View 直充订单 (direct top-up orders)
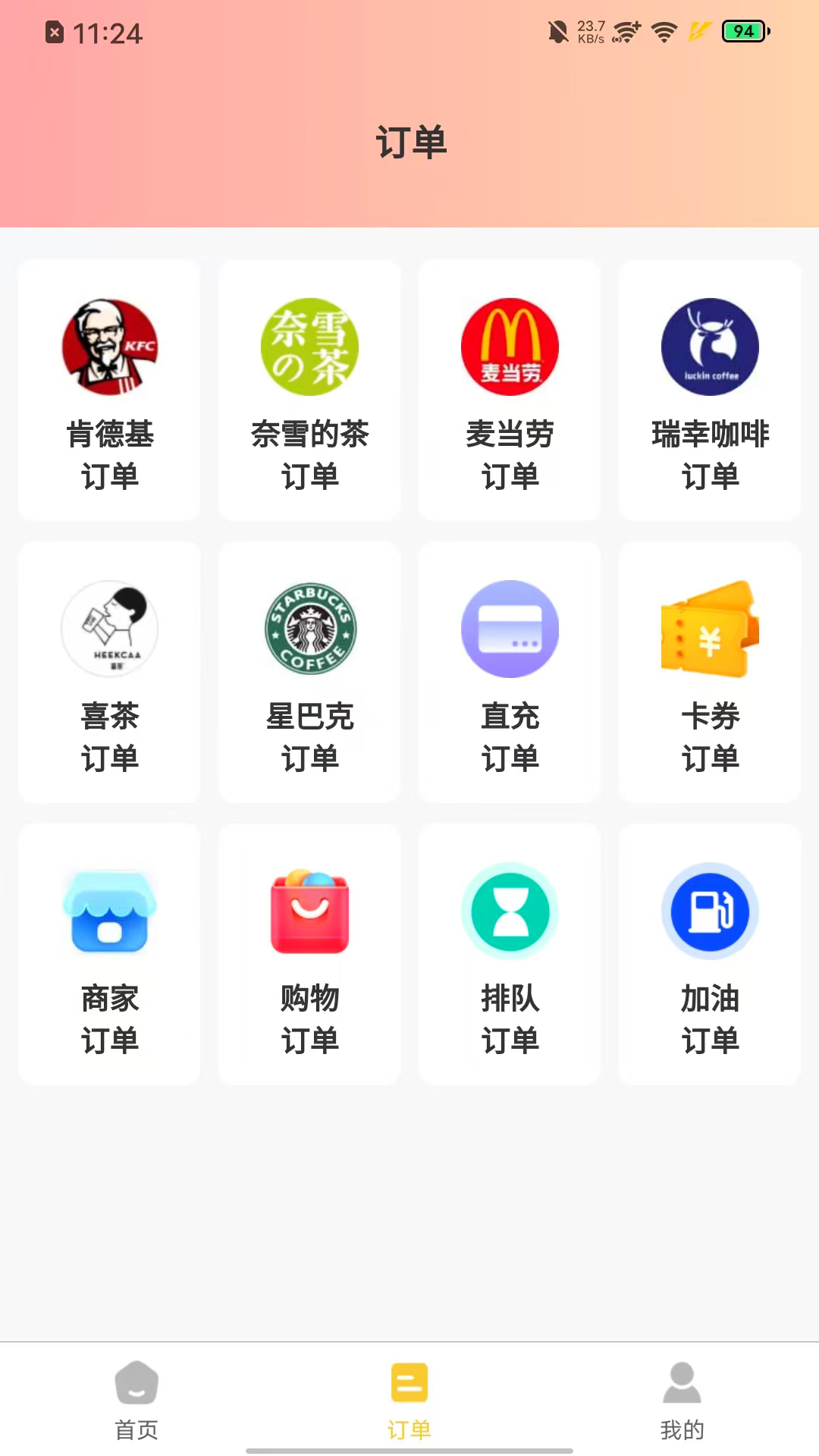This screenshot has width=819, height=1456. (510, 672)
